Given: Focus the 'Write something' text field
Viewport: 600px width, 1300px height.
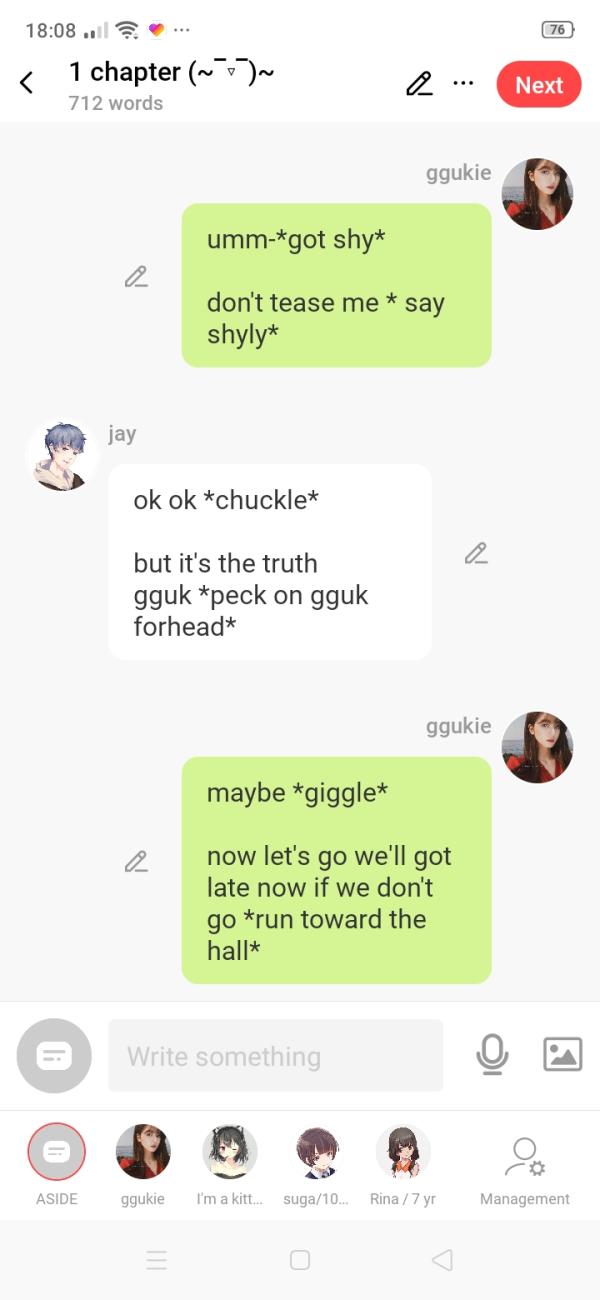Looking at the screenshot, I should pos(275,1056).
